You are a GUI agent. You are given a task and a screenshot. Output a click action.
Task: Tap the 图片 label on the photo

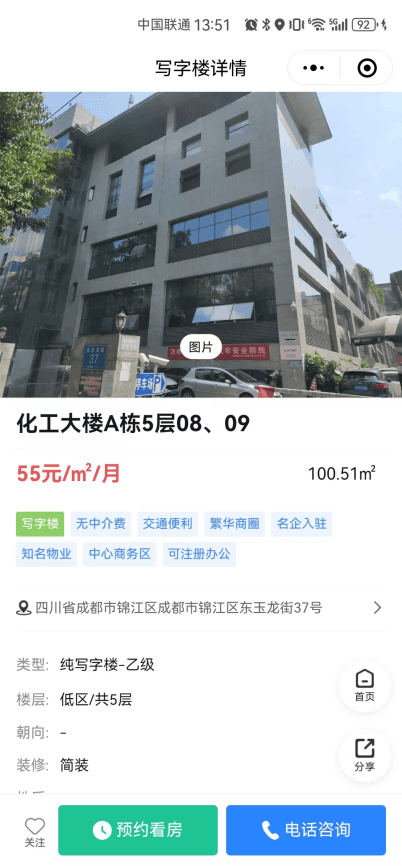click(200, 347)
